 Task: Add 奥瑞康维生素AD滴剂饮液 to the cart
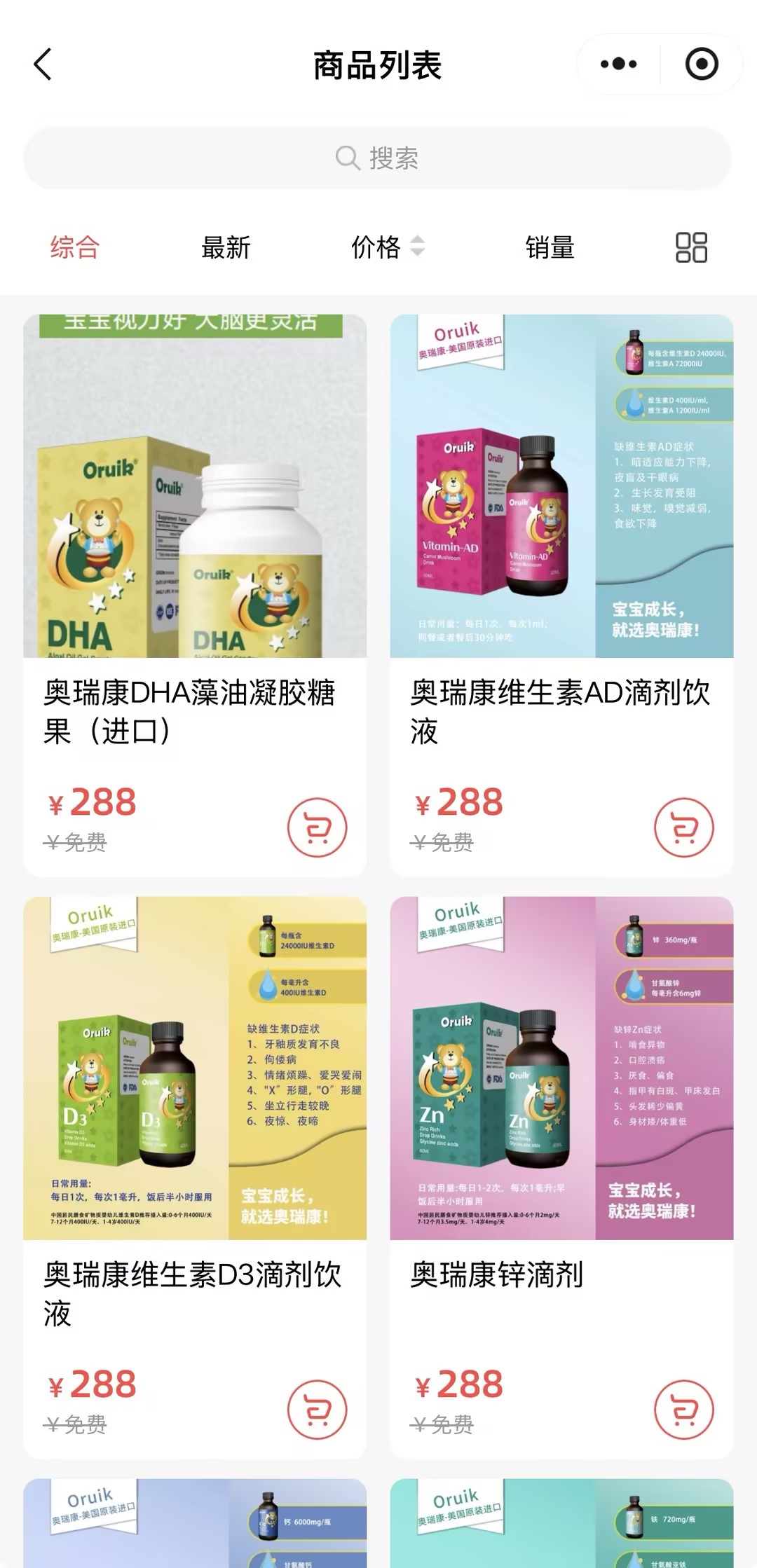click(x=684, y=827)
